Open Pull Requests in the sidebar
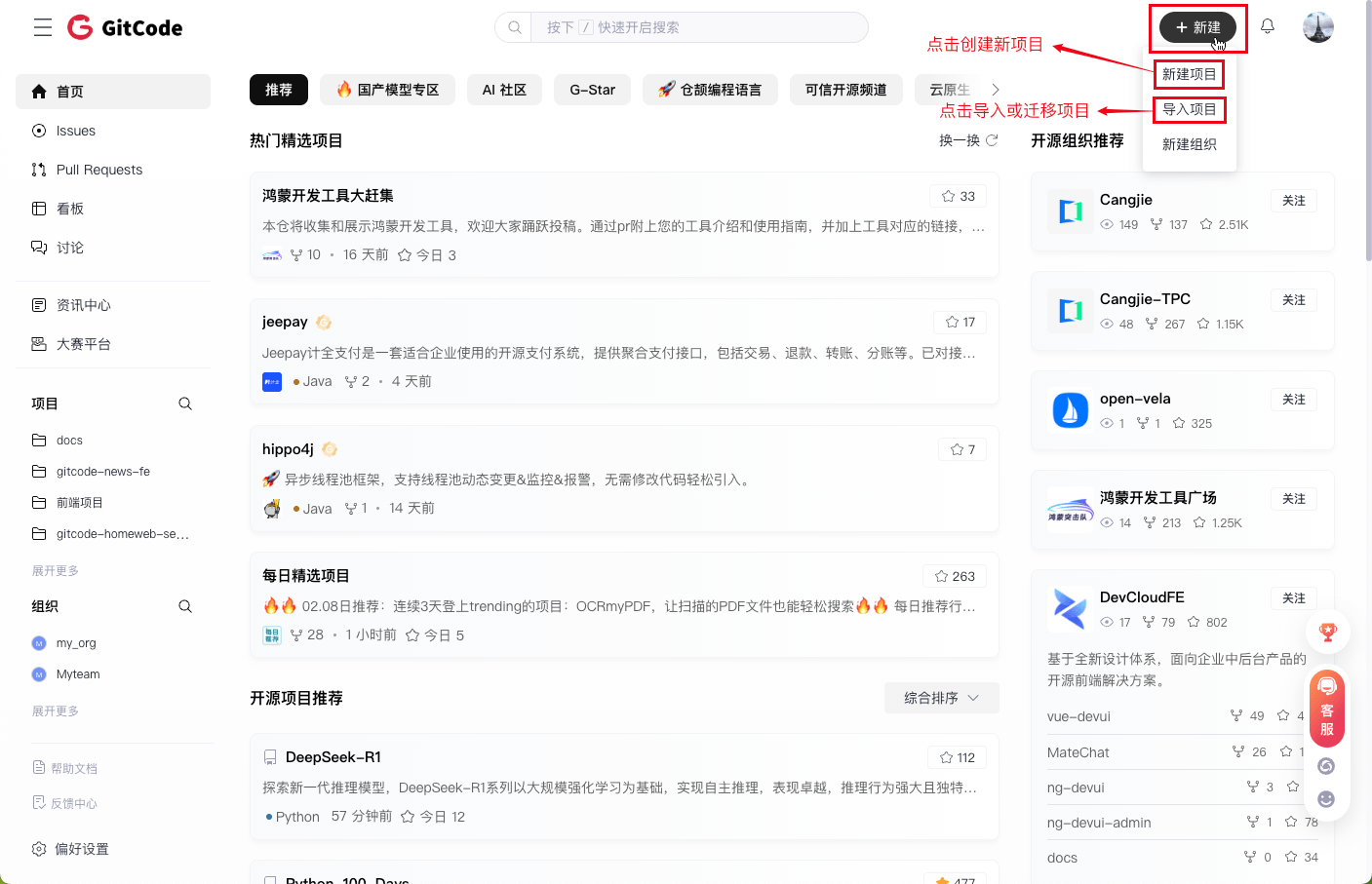Viewport: 1372px width, 884px height. tap(98, 170)
